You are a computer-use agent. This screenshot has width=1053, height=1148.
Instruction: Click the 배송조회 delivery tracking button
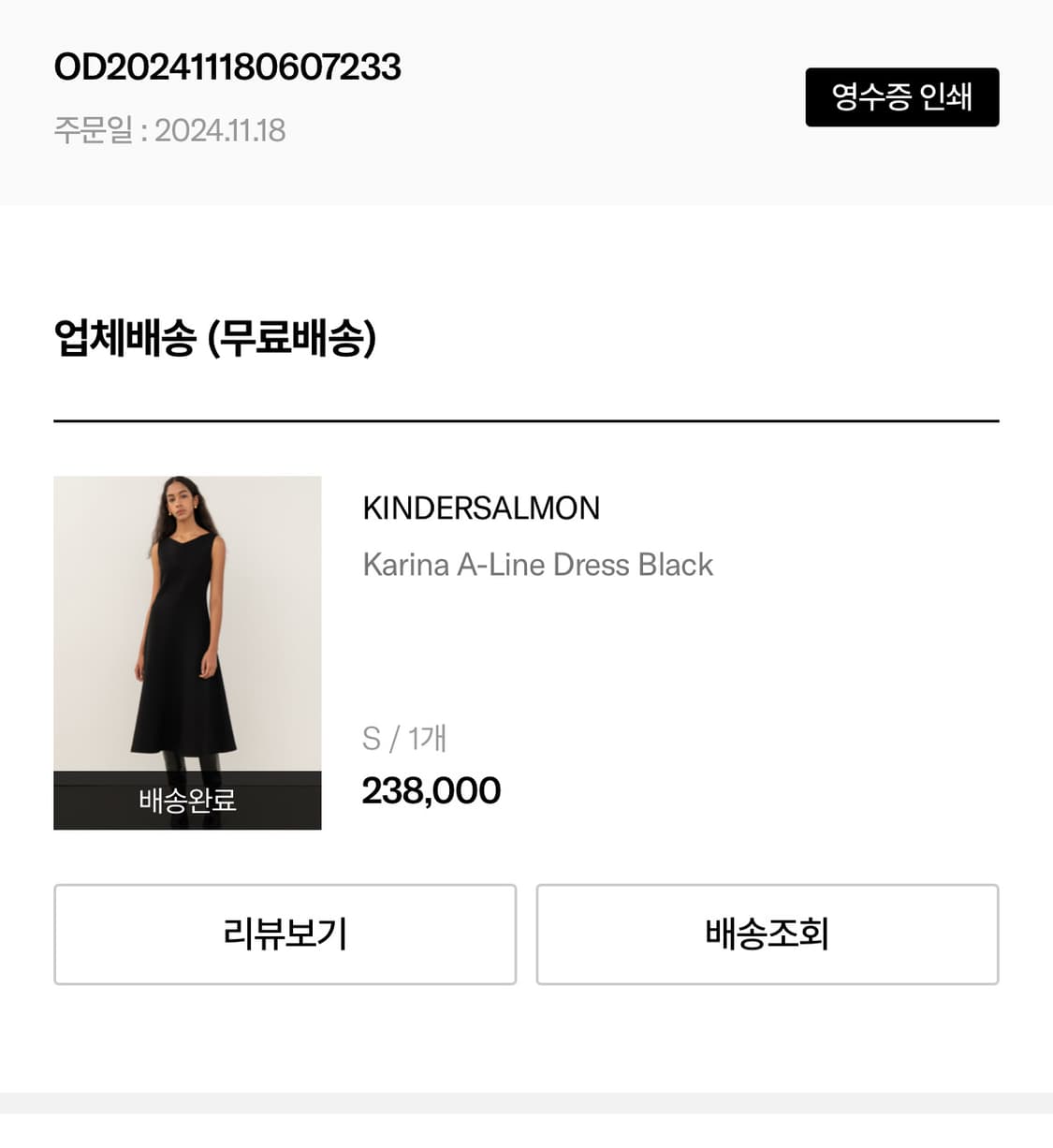[767, 935]
